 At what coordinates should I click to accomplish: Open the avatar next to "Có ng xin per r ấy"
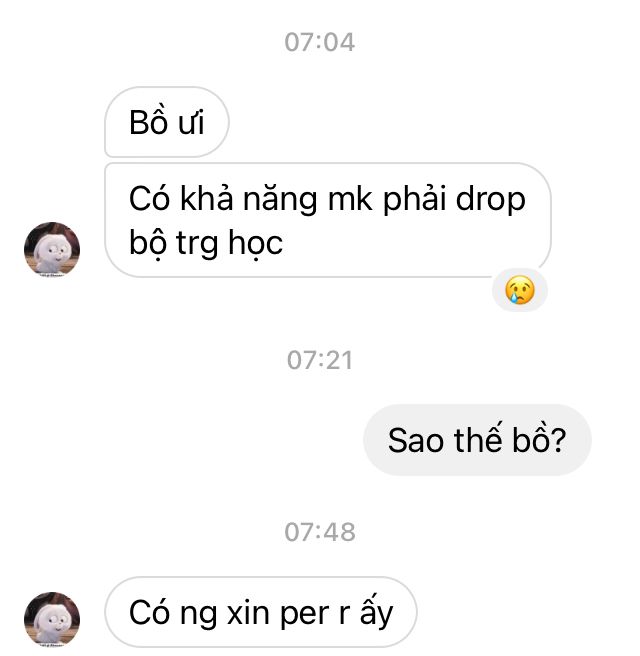pos(52,619)
